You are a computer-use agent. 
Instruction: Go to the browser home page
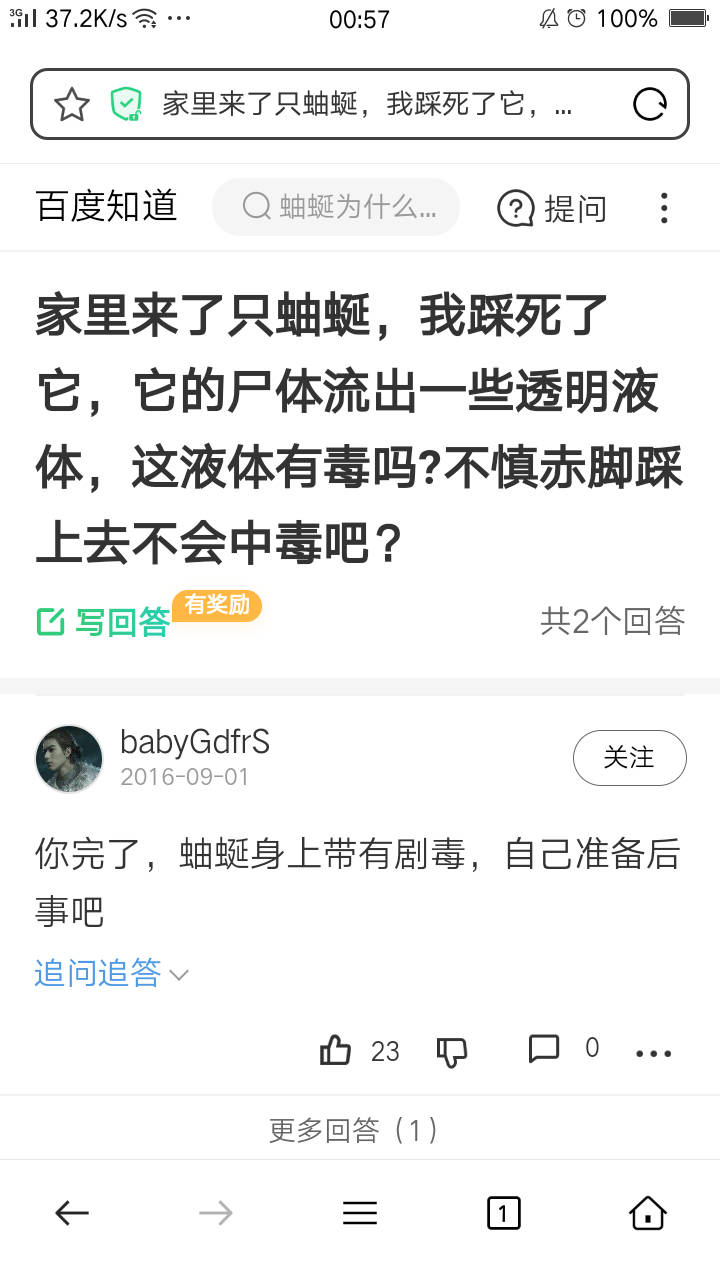tap(647, 1212)
